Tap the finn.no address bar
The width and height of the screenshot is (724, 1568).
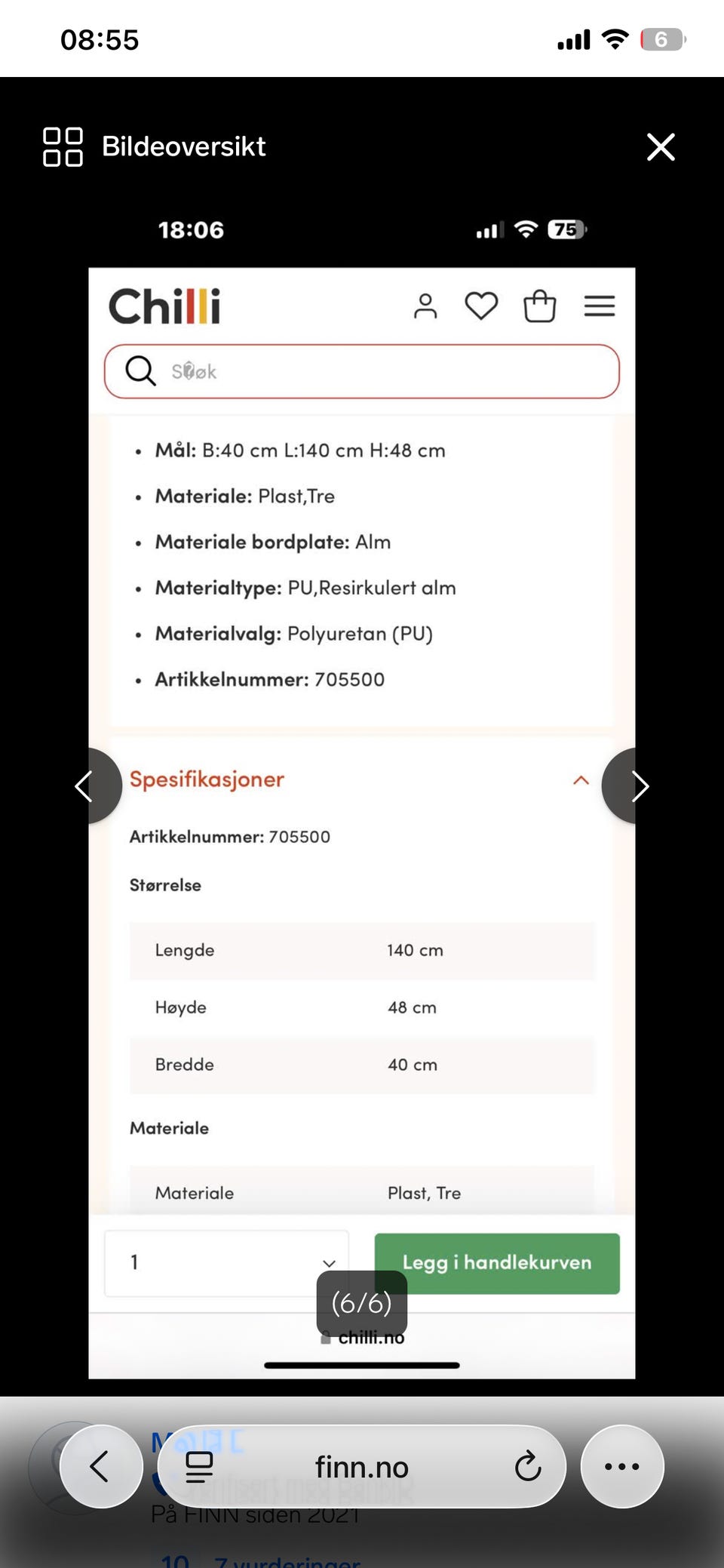[x=361, y=1466]
